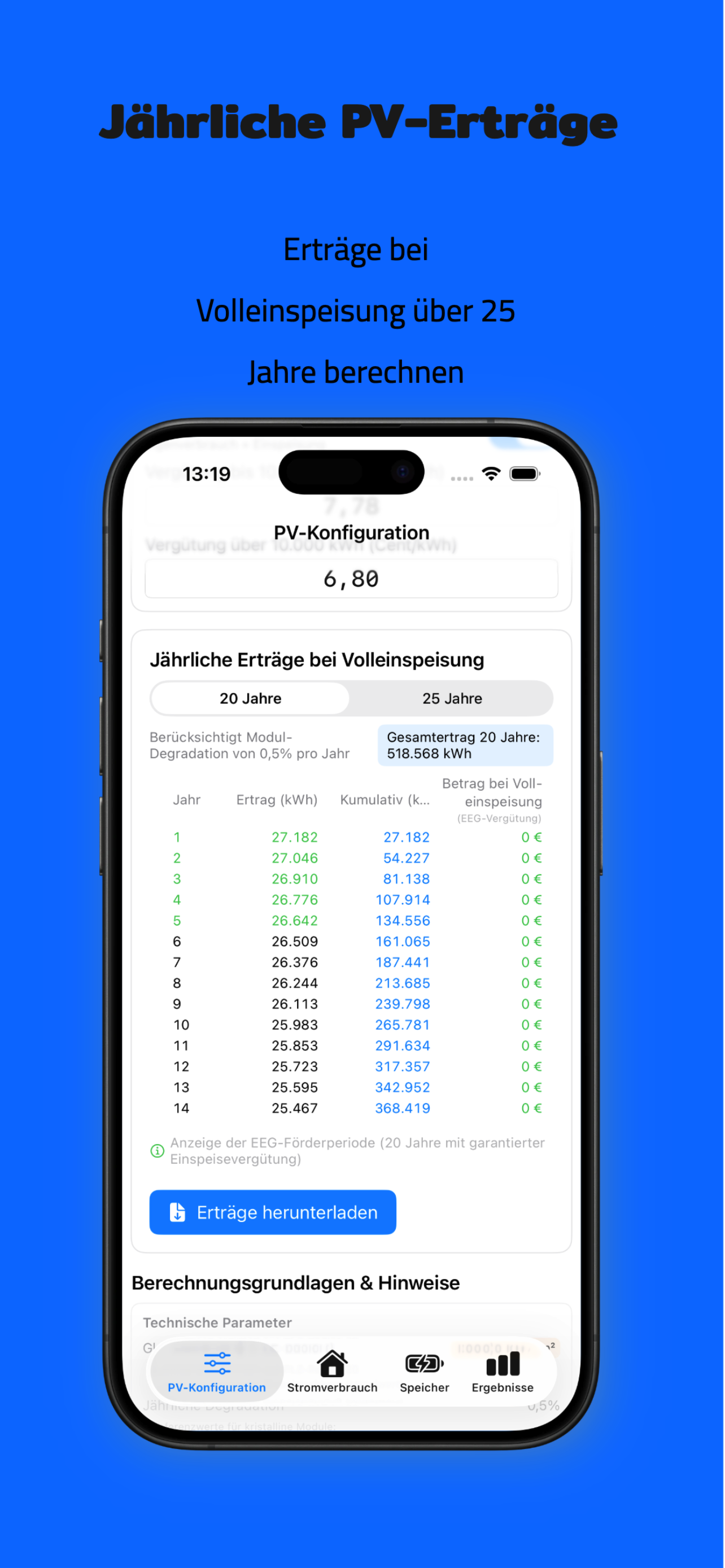This screenshot has width=725, height=1568.
Task: Select the year 1 row in the table
Action: click(352, 837)
